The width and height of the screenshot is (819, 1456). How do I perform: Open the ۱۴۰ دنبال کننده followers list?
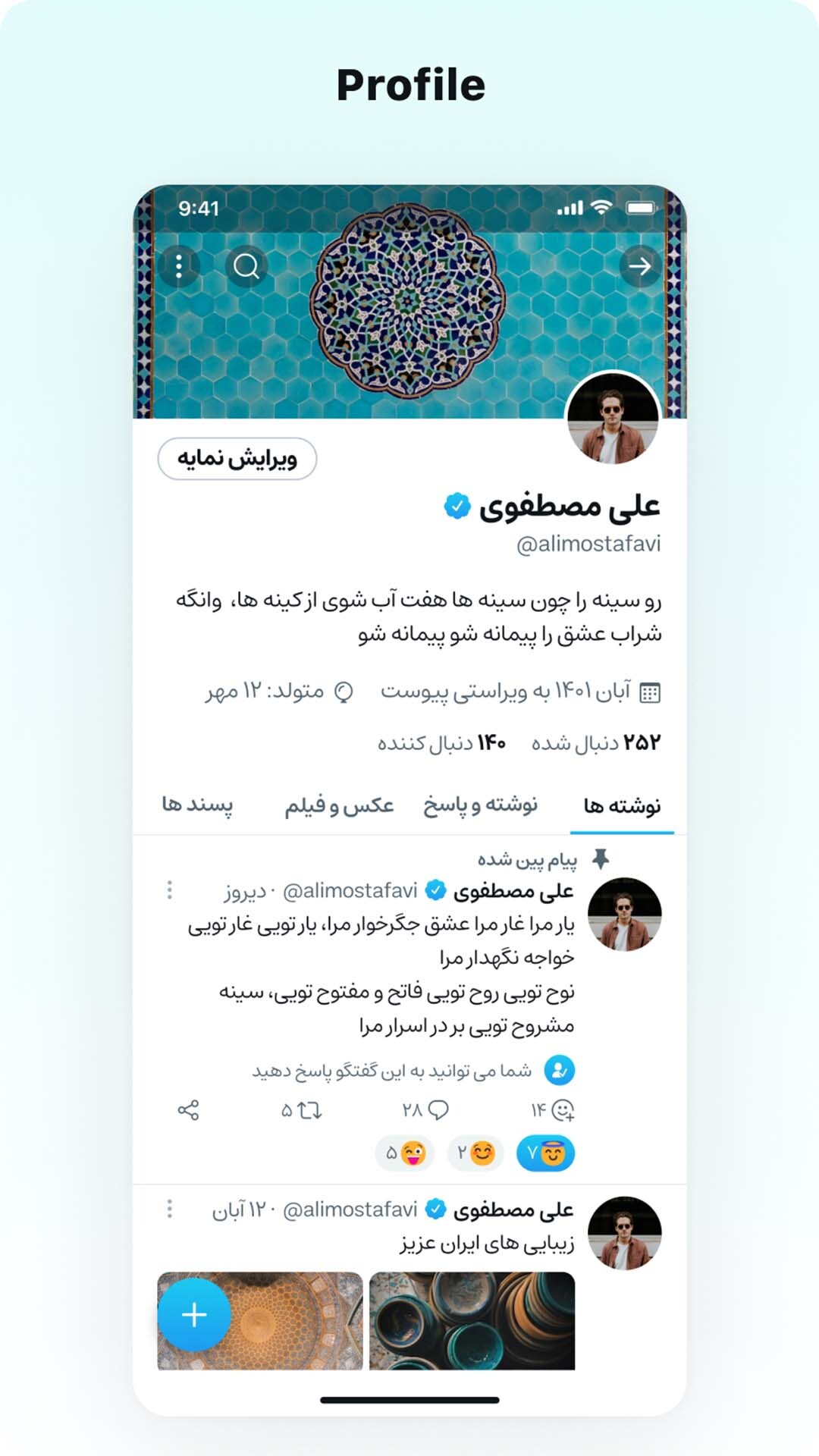click(x=441, y=742)
